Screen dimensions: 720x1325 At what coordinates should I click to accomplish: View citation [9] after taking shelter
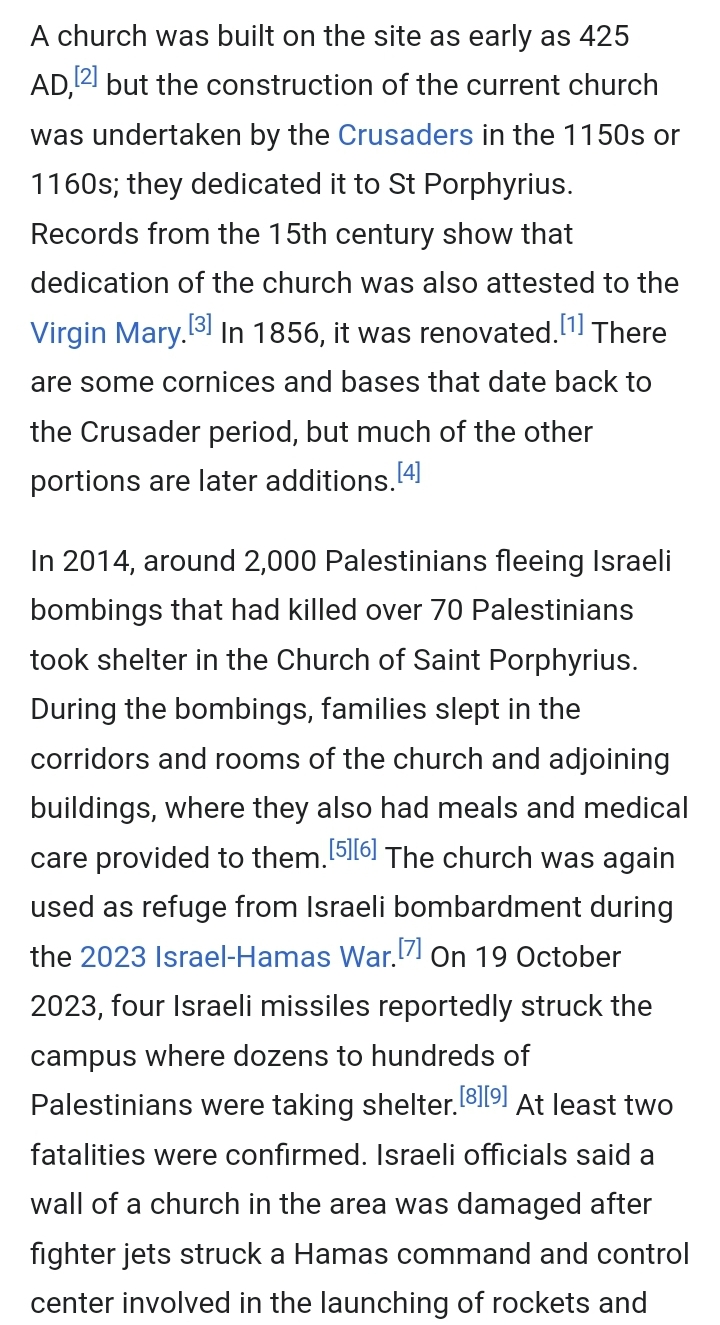(x=496, y=1098)
